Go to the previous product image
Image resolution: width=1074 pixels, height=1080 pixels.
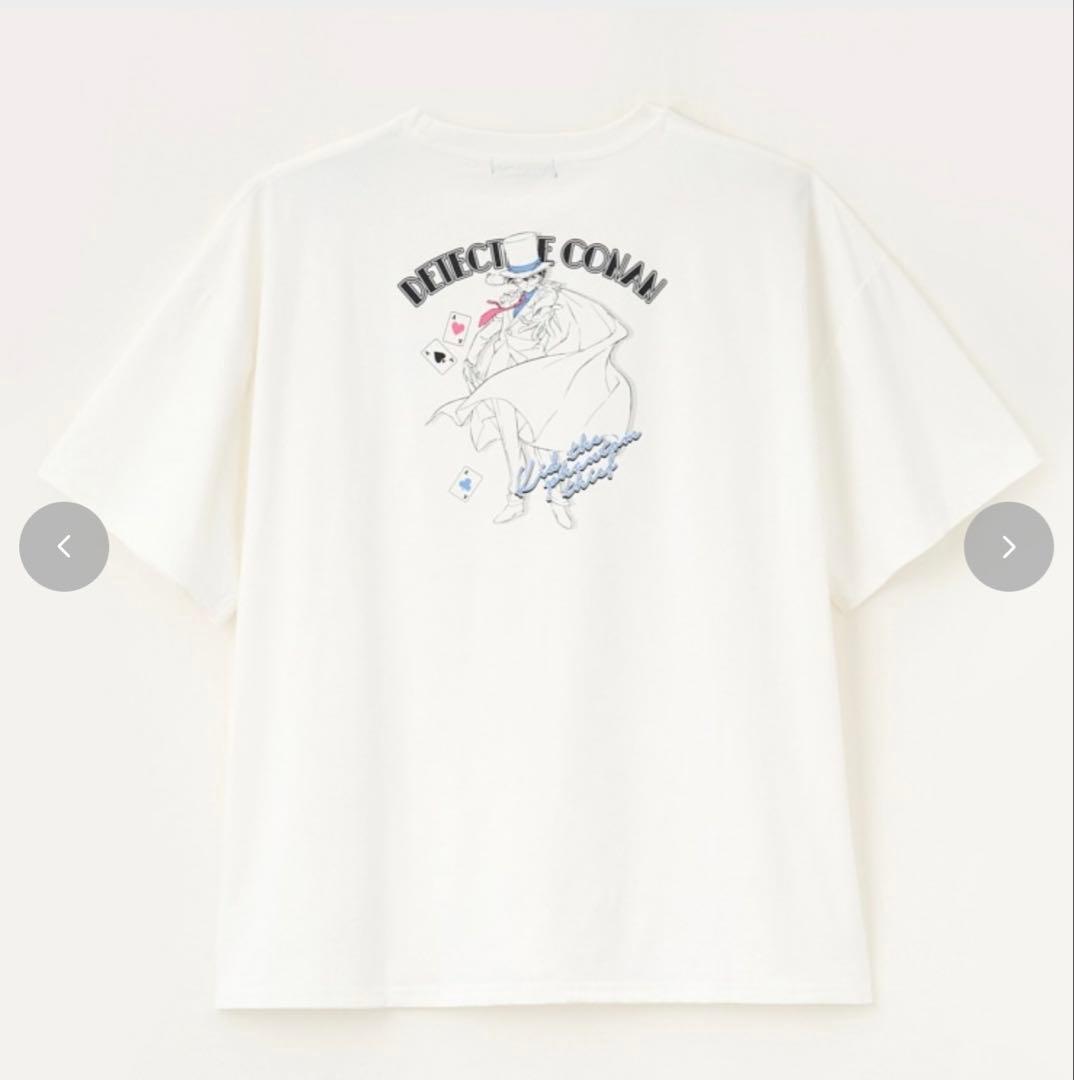64,546
